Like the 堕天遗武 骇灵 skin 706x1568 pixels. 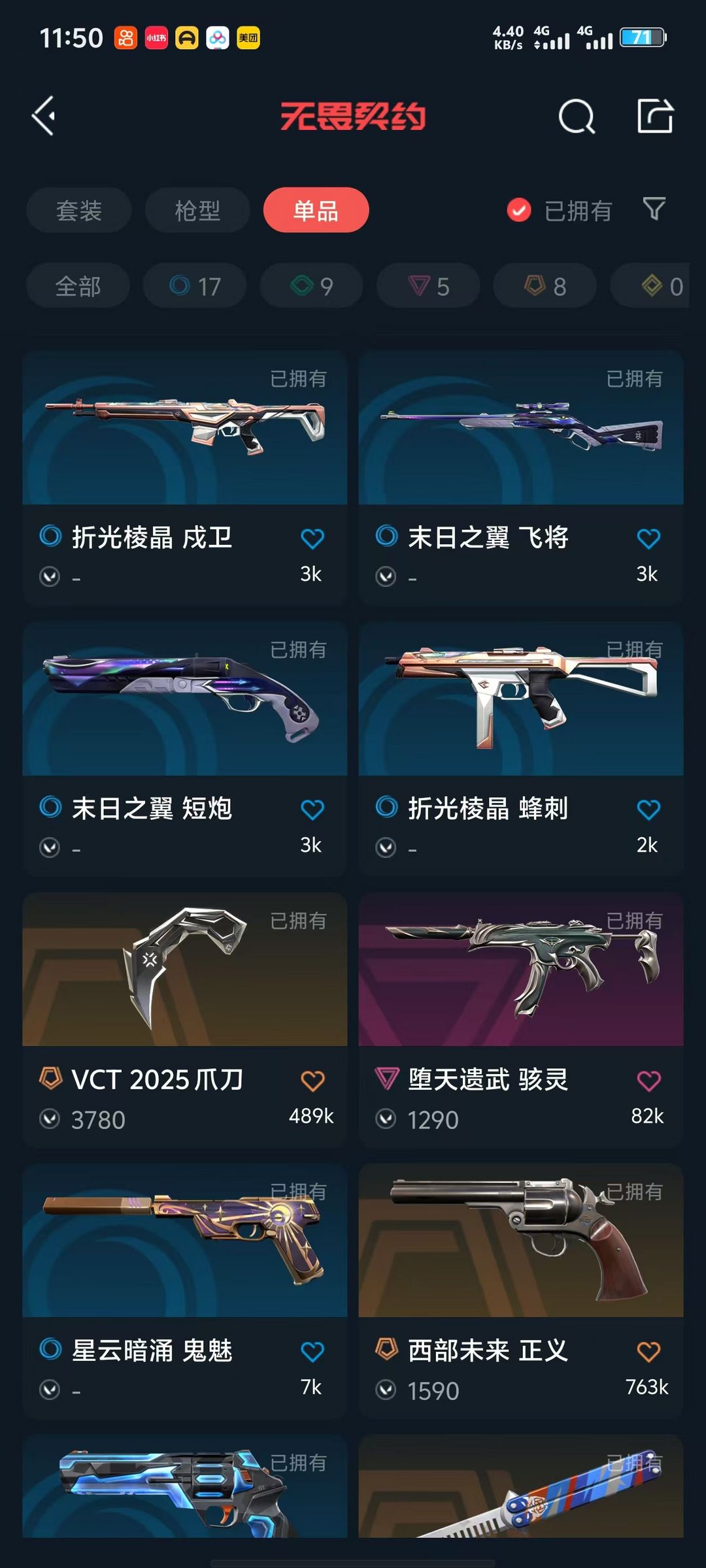pyautogui.click(x=648, y=1081)
